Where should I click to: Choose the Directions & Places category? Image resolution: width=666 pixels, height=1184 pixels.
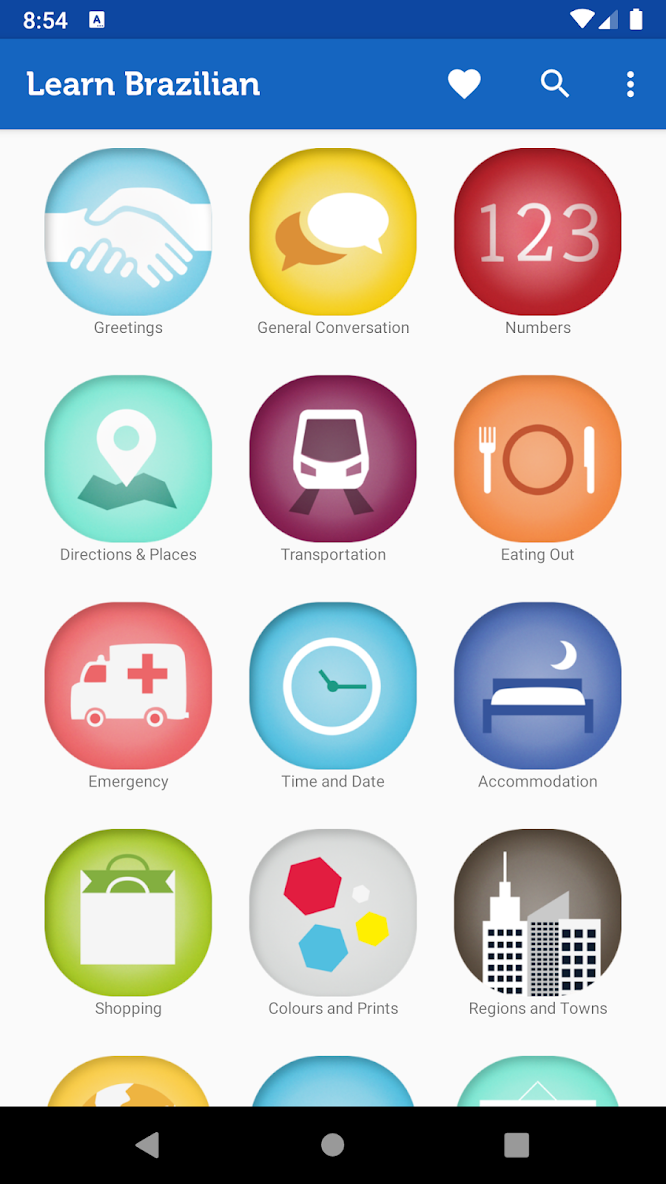tap(128, 459)
